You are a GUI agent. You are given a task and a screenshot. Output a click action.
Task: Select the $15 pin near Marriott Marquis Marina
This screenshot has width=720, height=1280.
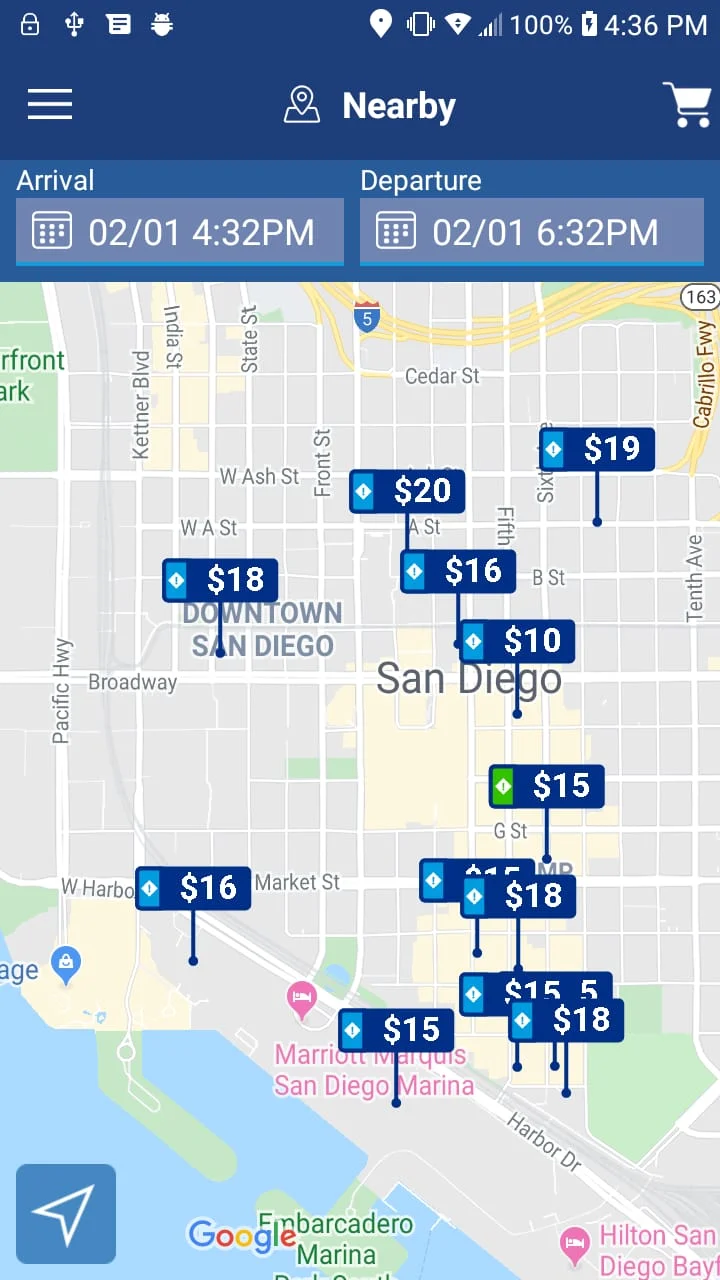[397, 1029]
